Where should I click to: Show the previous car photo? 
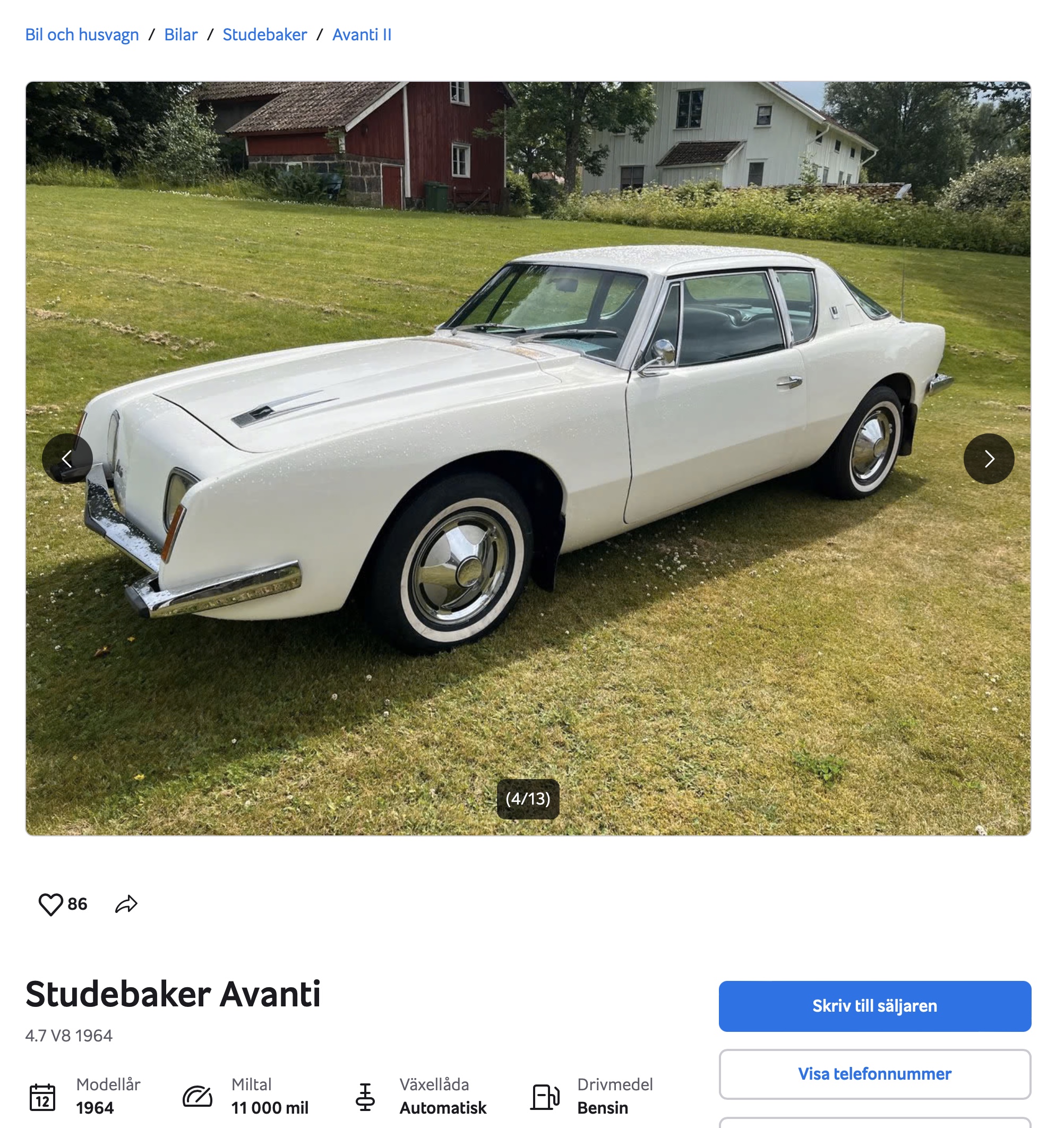click(67, 458)
